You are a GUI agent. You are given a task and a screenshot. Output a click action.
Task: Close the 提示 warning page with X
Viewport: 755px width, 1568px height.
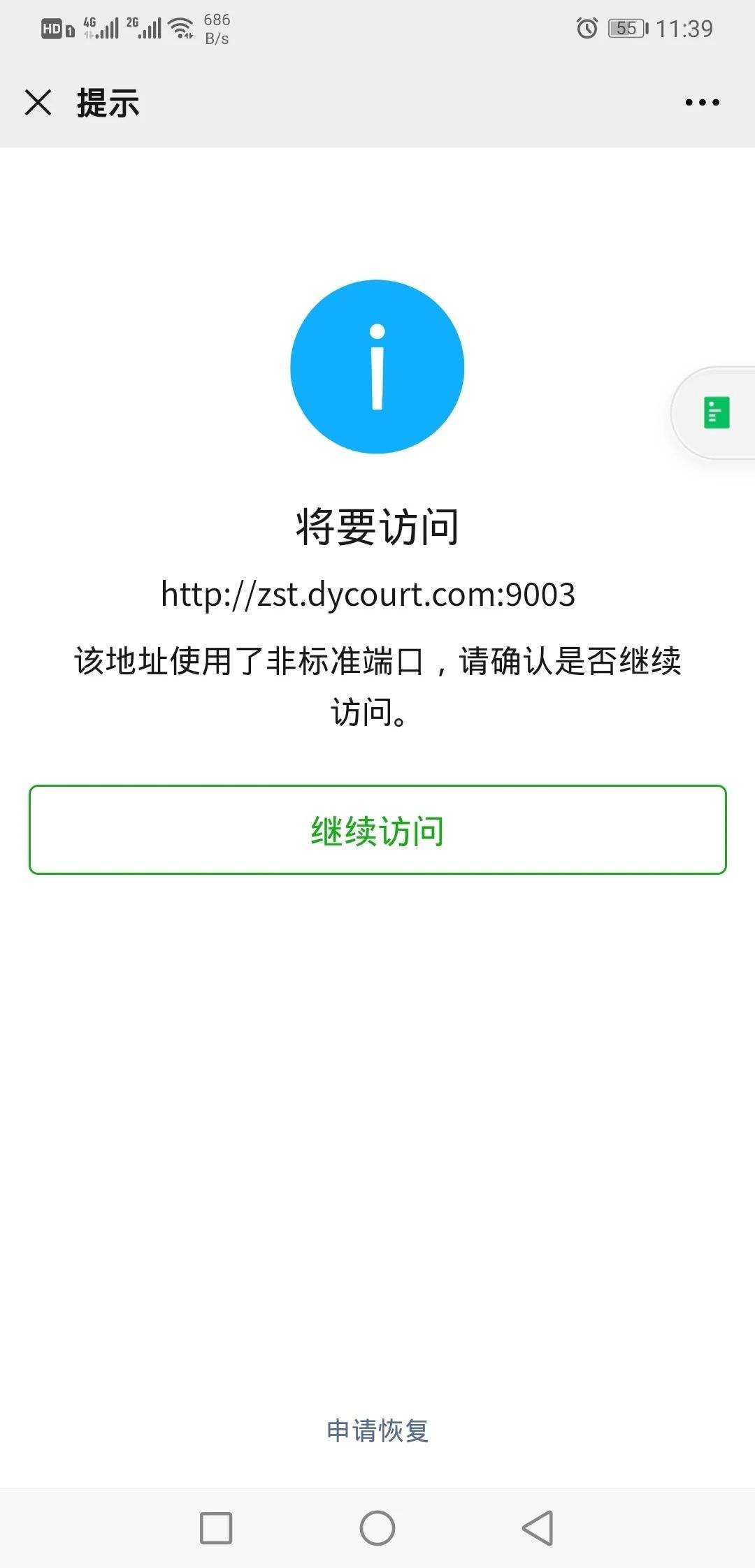(x=40, y=102)
